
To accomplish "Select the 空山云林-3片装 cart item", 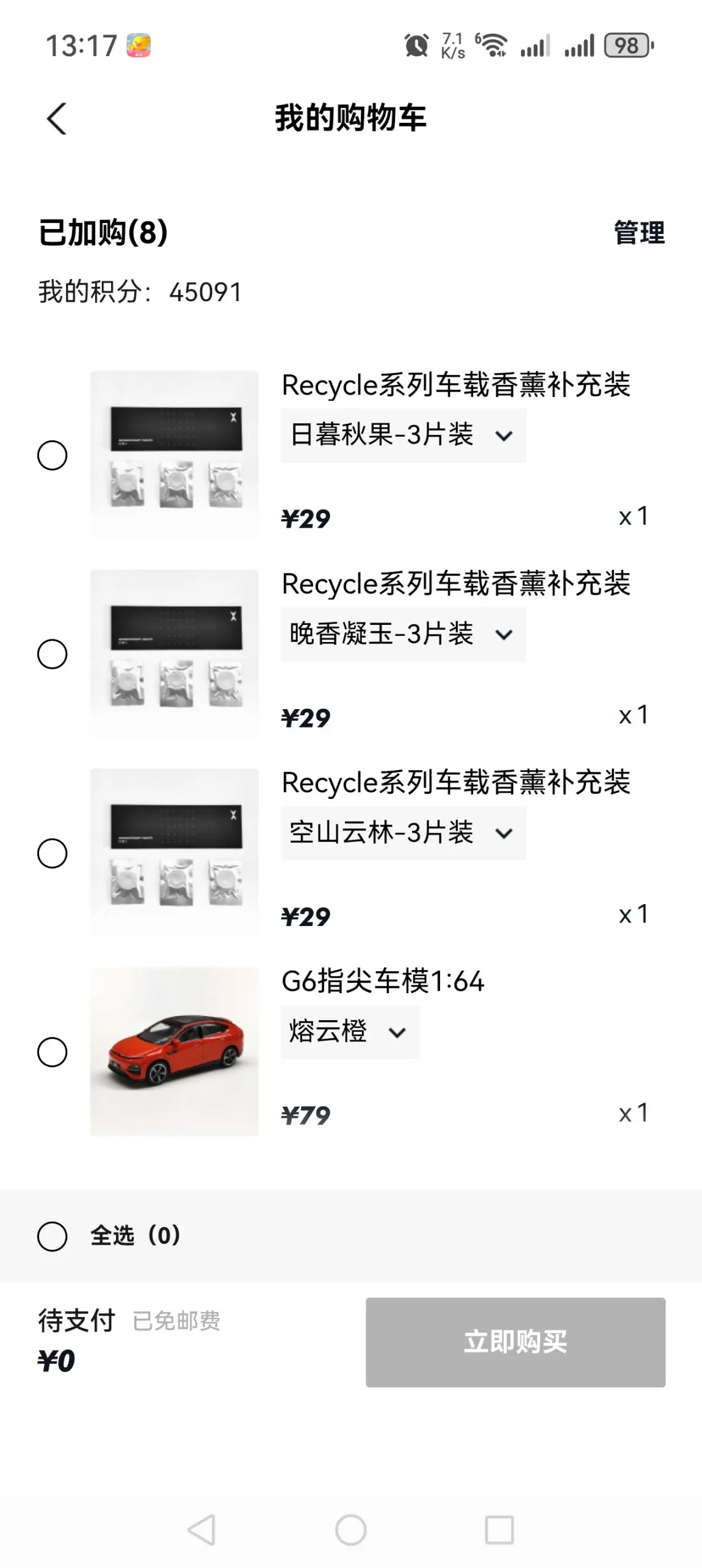I will click(52, 853).
